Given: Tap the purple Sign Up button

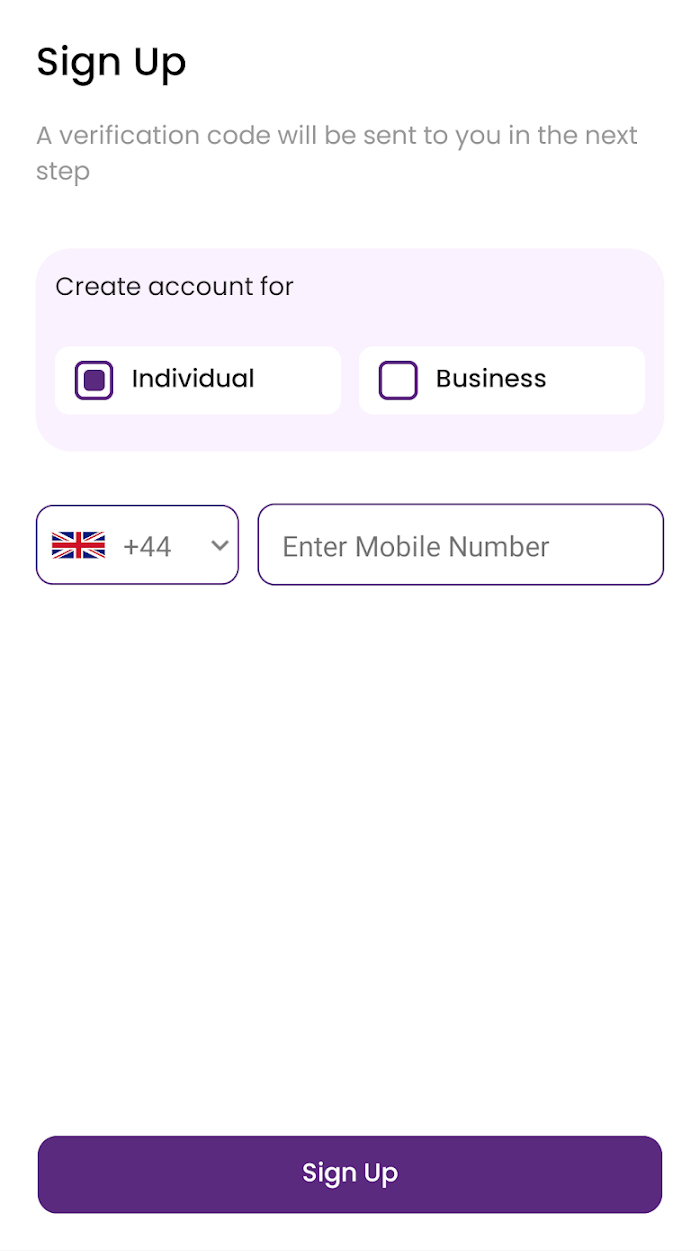Looking at the screenshot, I should click(350, 1174).
